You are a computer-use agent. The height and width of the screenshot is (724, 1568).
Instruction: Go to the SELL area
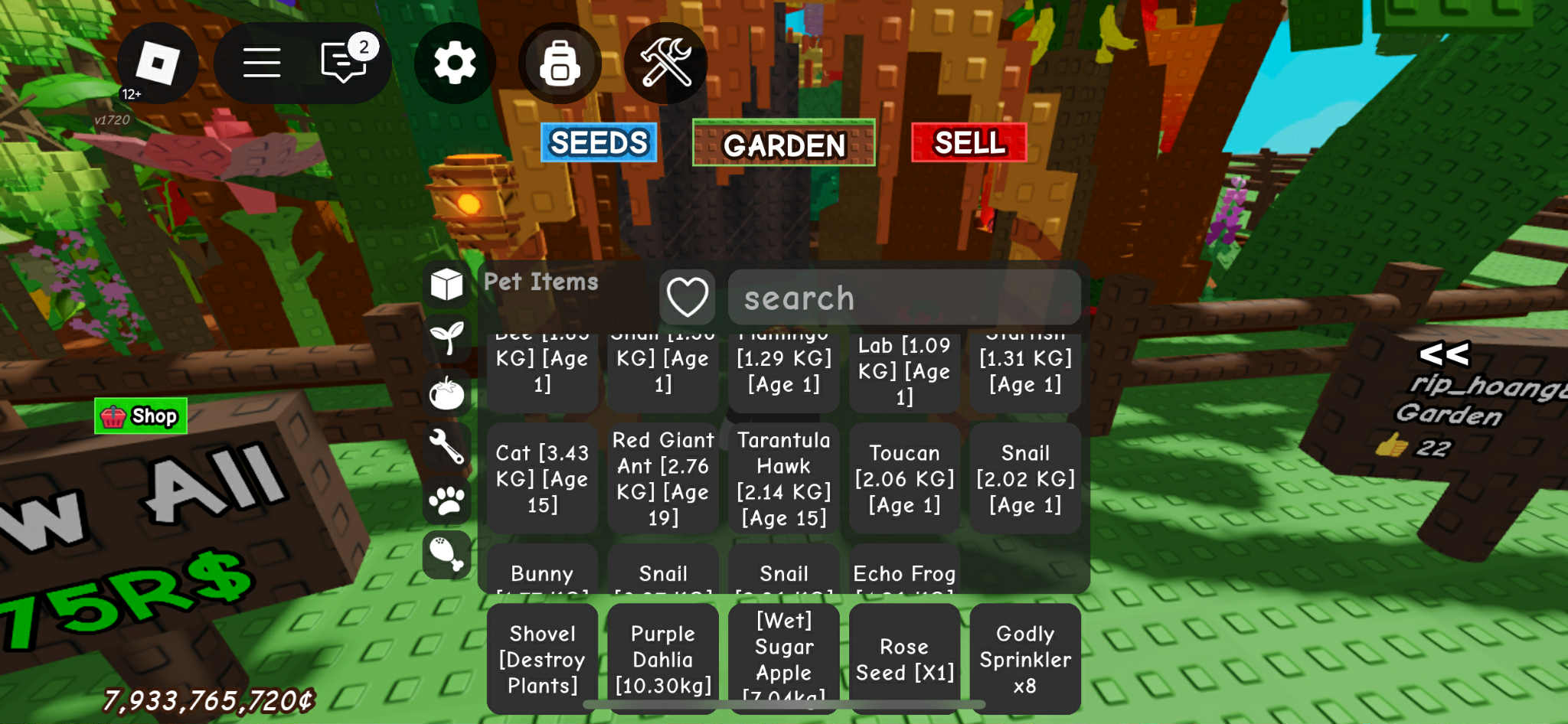tap(969, 143)
